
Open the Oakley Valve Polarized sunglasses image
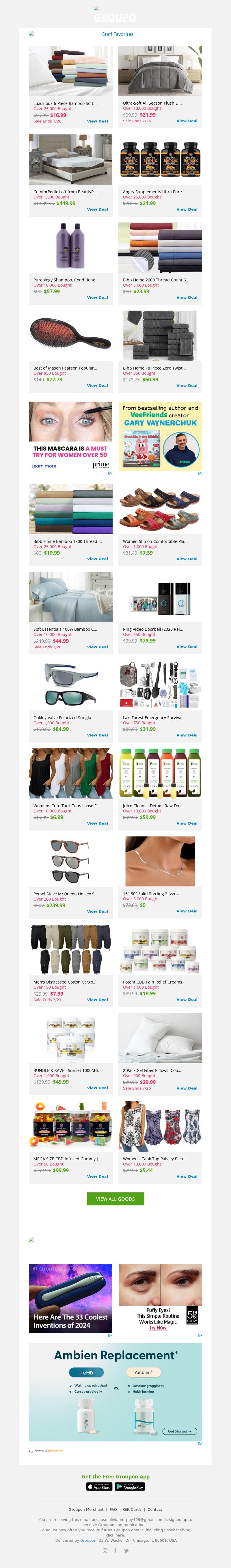pos(70,685)
